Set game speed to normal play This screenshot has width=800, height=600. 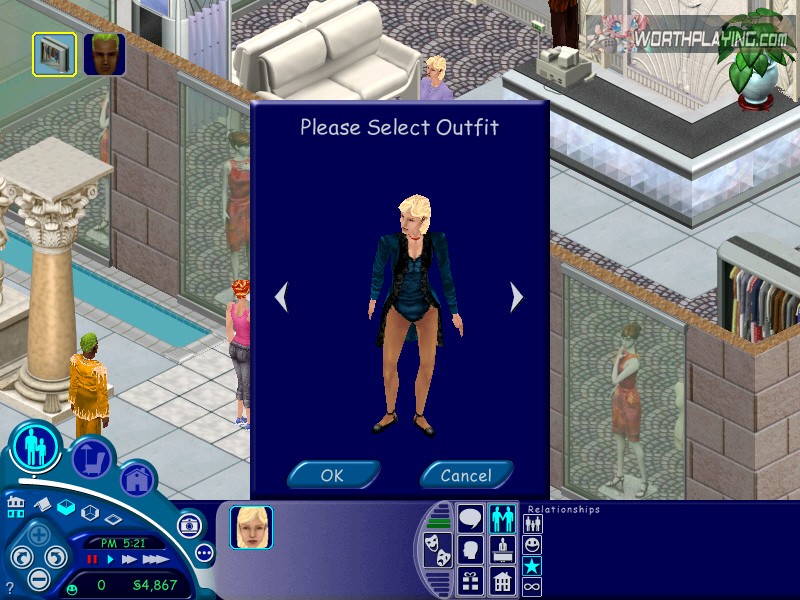point(110,559)
